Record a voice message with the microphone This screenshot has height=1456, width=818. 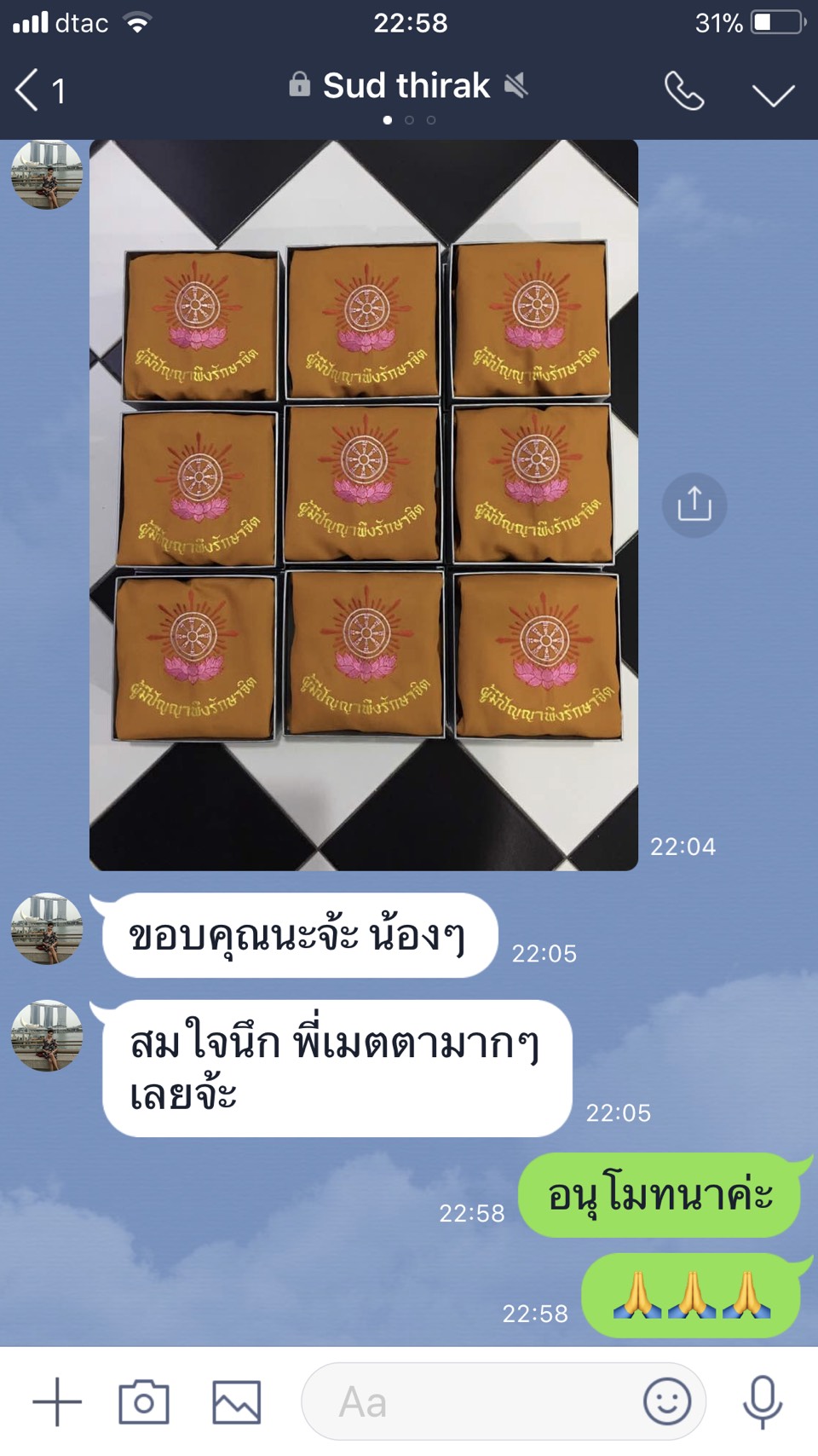[763, 1401]
